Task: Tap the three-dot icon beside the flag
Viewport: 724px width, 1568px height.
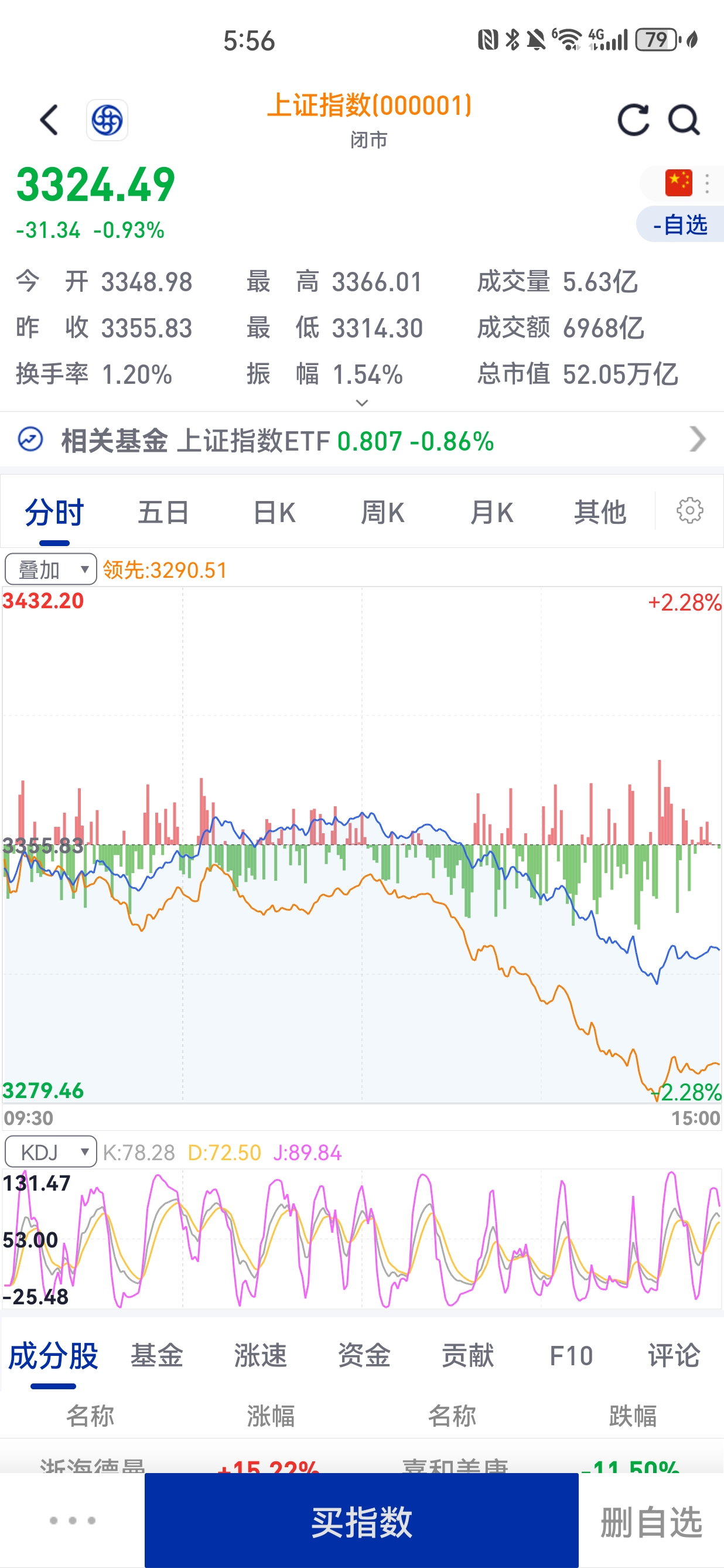Action: click(x=708, y=182)
